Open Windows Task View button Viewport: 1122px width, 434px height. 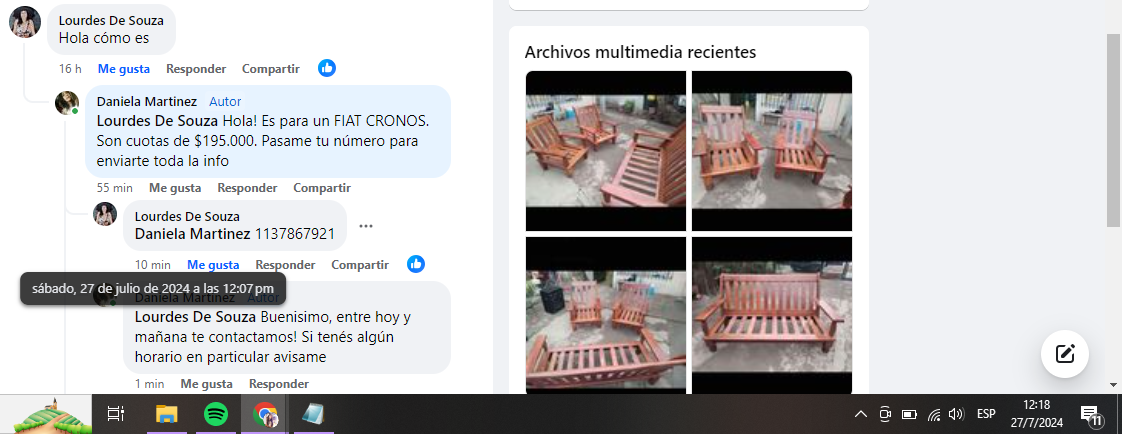(x=116, y=413)
